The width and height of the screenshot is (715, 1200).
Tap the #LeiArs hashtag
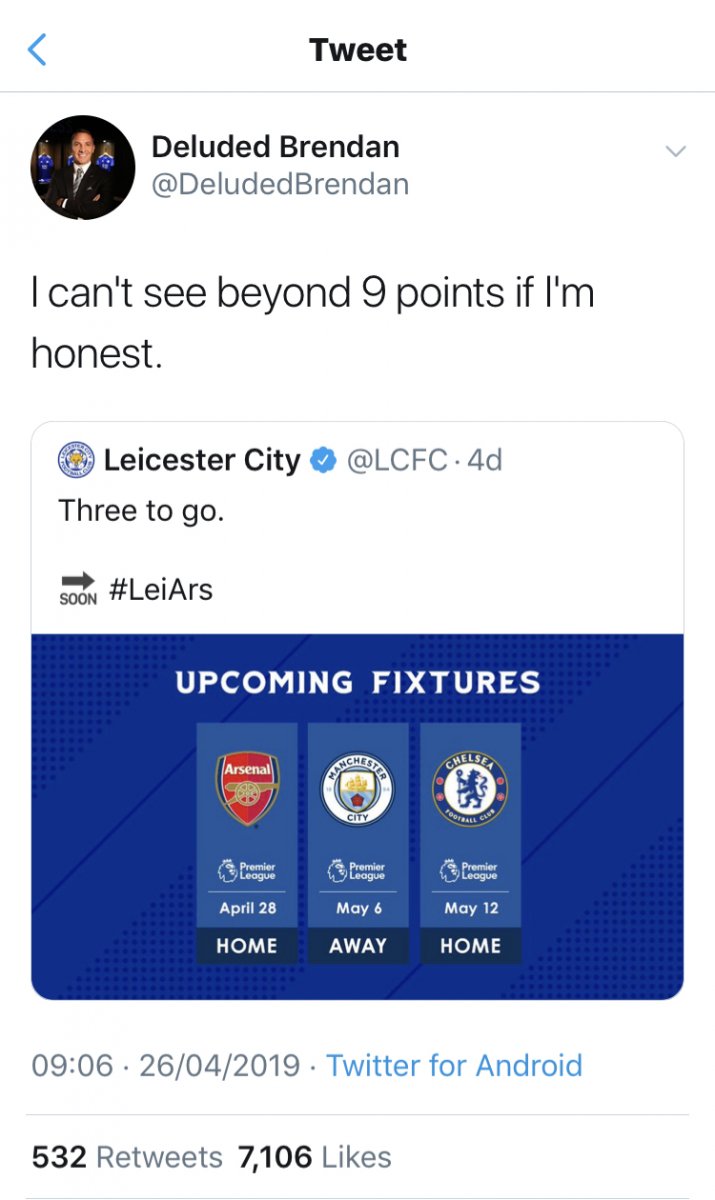coord(160,589)
